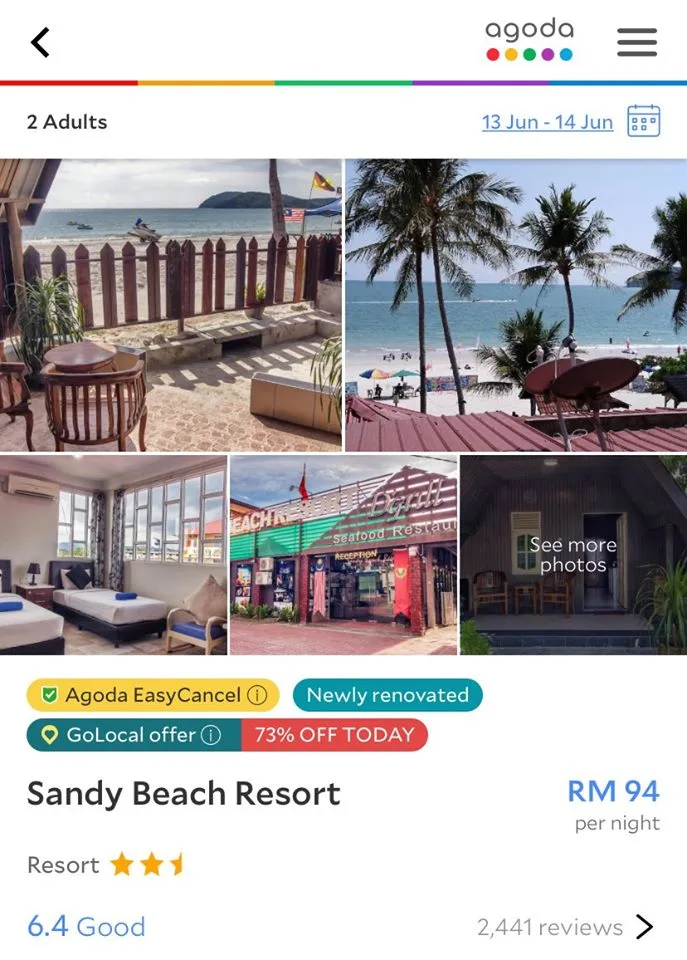Viewport: 687px width, 960px height.
Task: Show Agoda EasyCancel info
Action: coord(257,695)
